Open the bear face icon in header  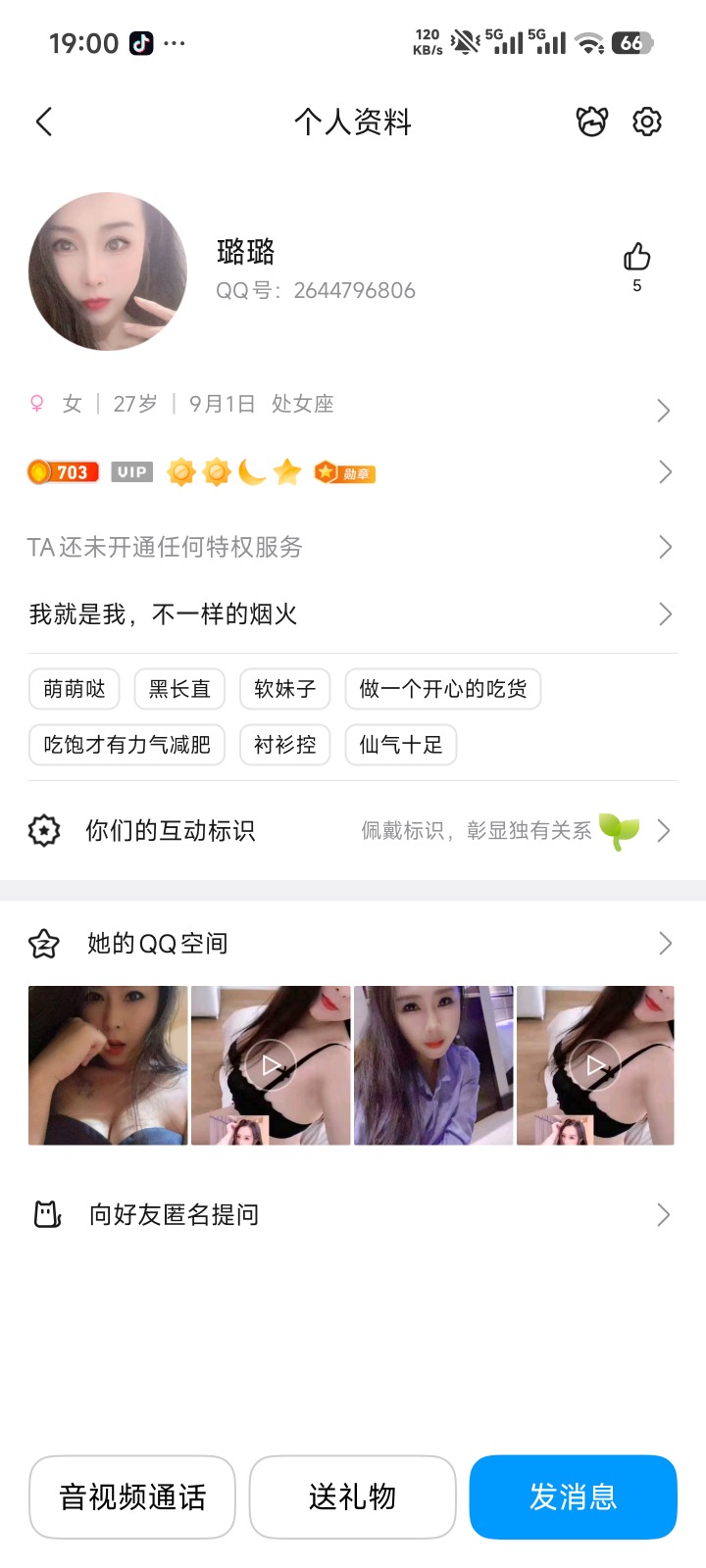coord(591,122)
